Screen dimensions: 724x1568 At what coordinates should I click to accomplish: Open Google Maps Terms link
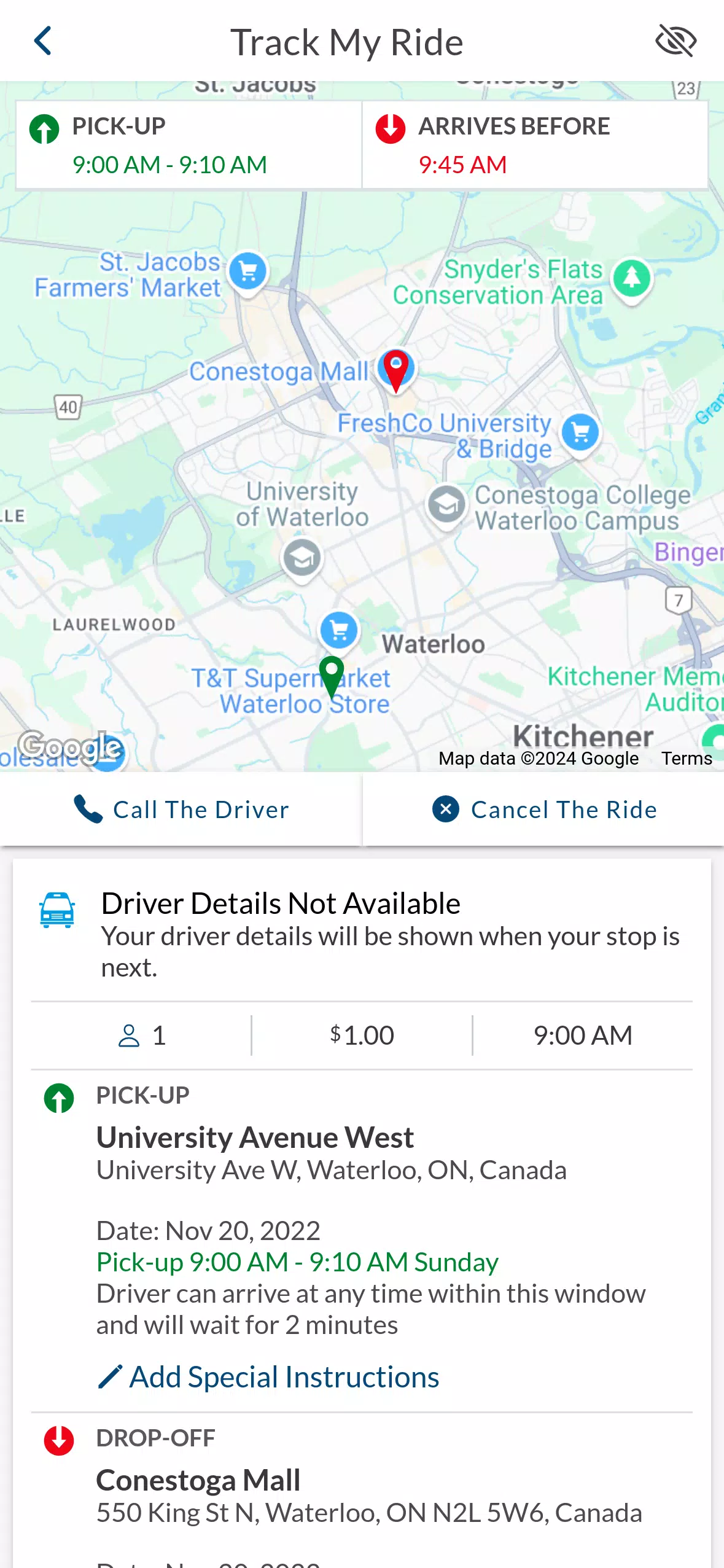point(686,759)
